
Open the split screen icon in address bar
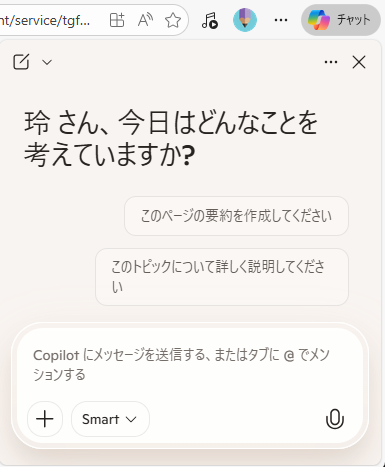(x=117, y=20)
